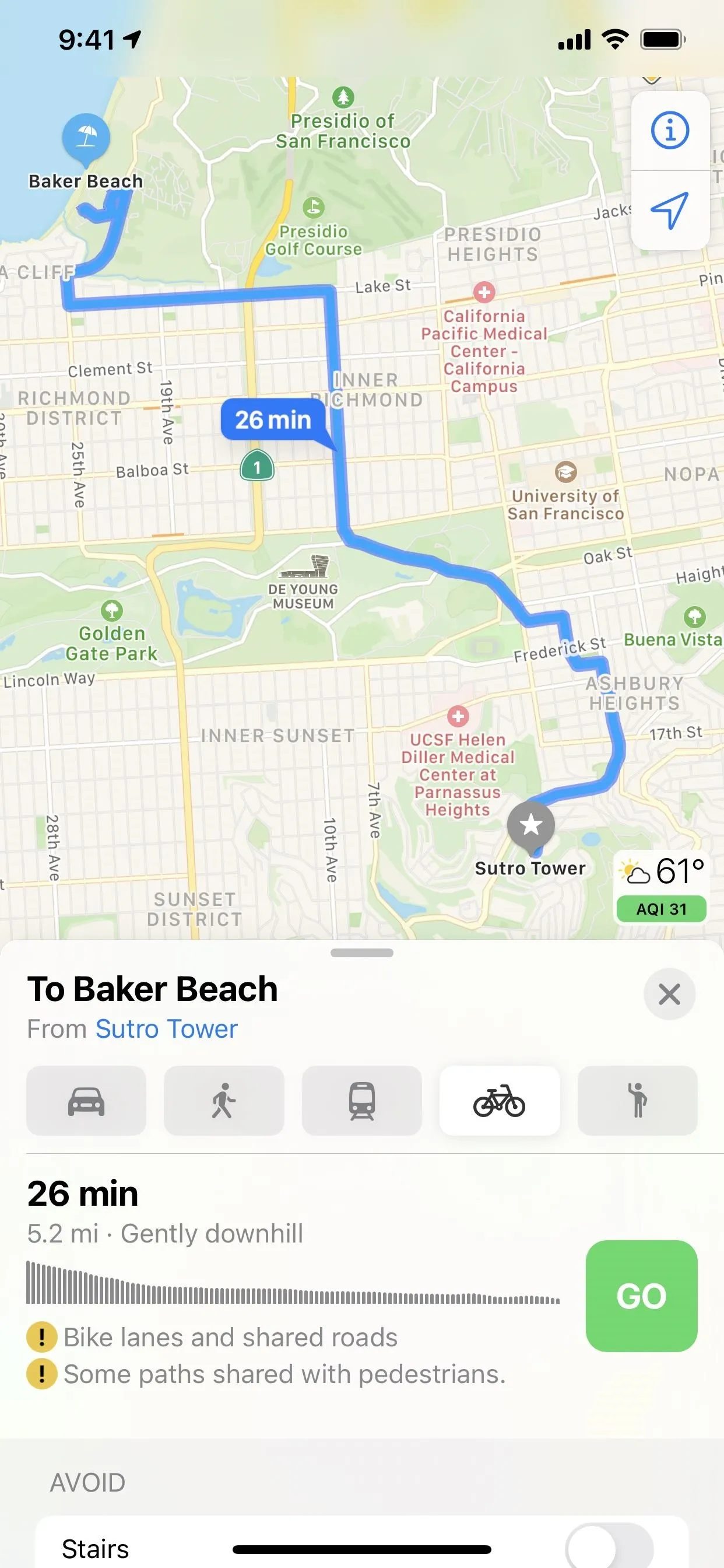Start navigation with GO button
The width and height of the screenshot is (724, 1568).
coord(641,1296)
